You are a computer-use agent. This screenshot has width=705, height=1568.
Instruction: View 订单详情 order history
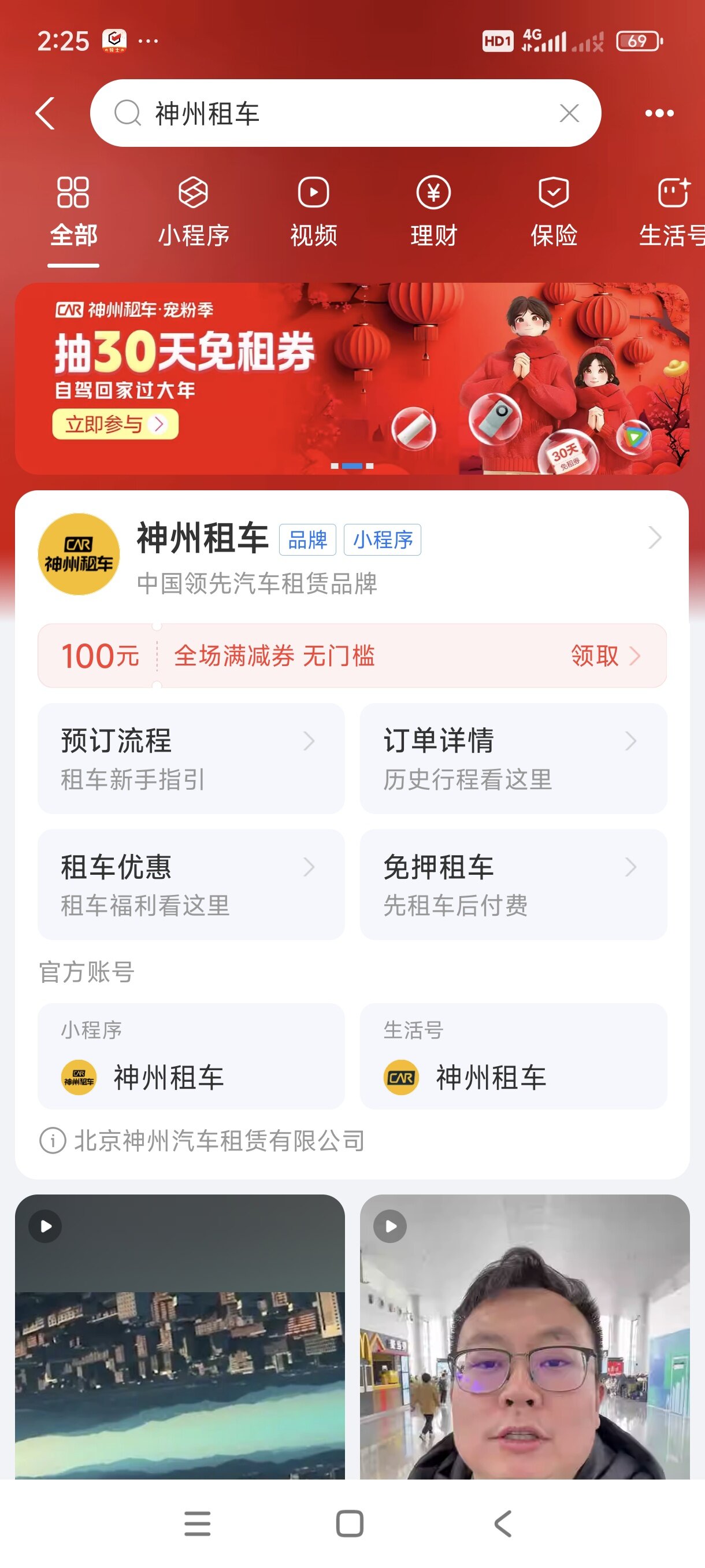click(x=513, y=758)
